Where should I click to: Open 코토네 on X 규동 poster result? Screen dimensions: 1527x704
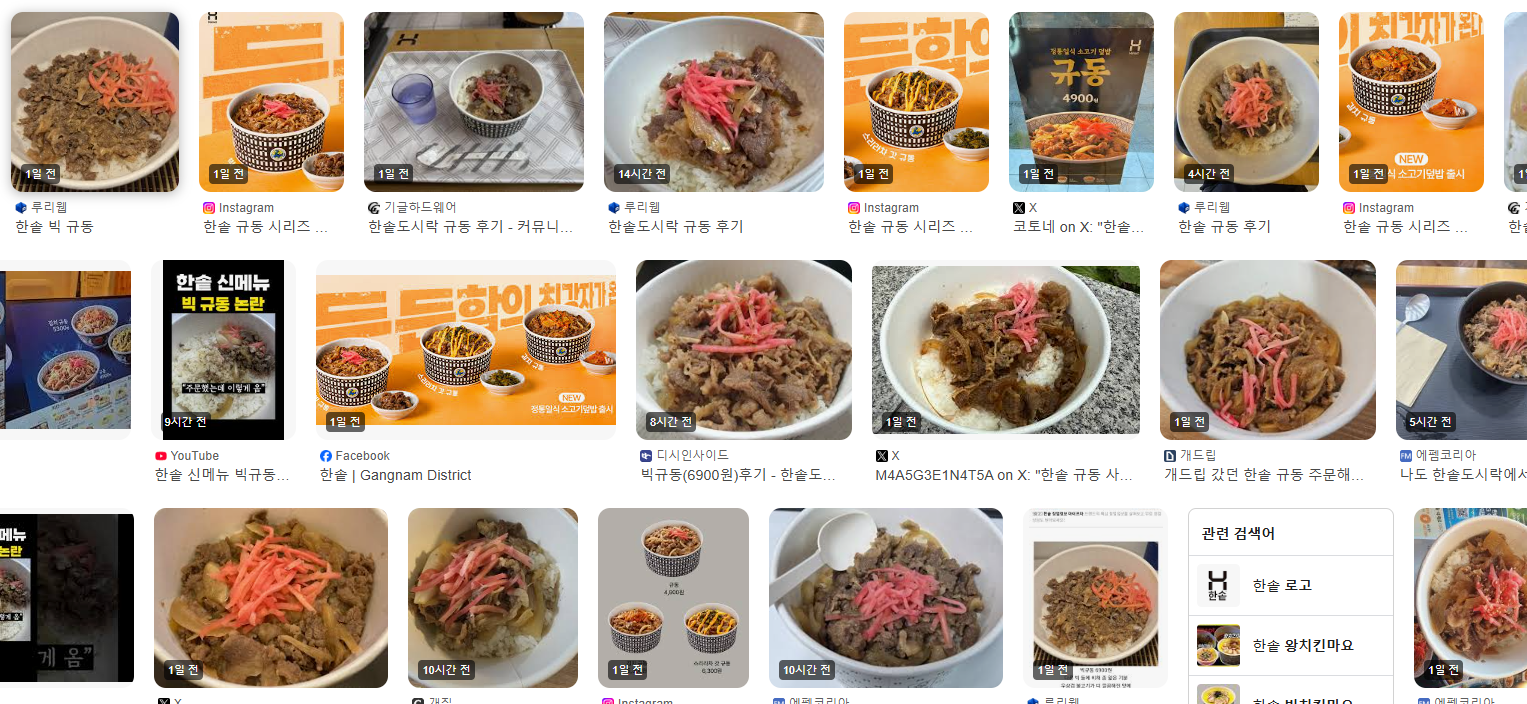coord(1081,102)
